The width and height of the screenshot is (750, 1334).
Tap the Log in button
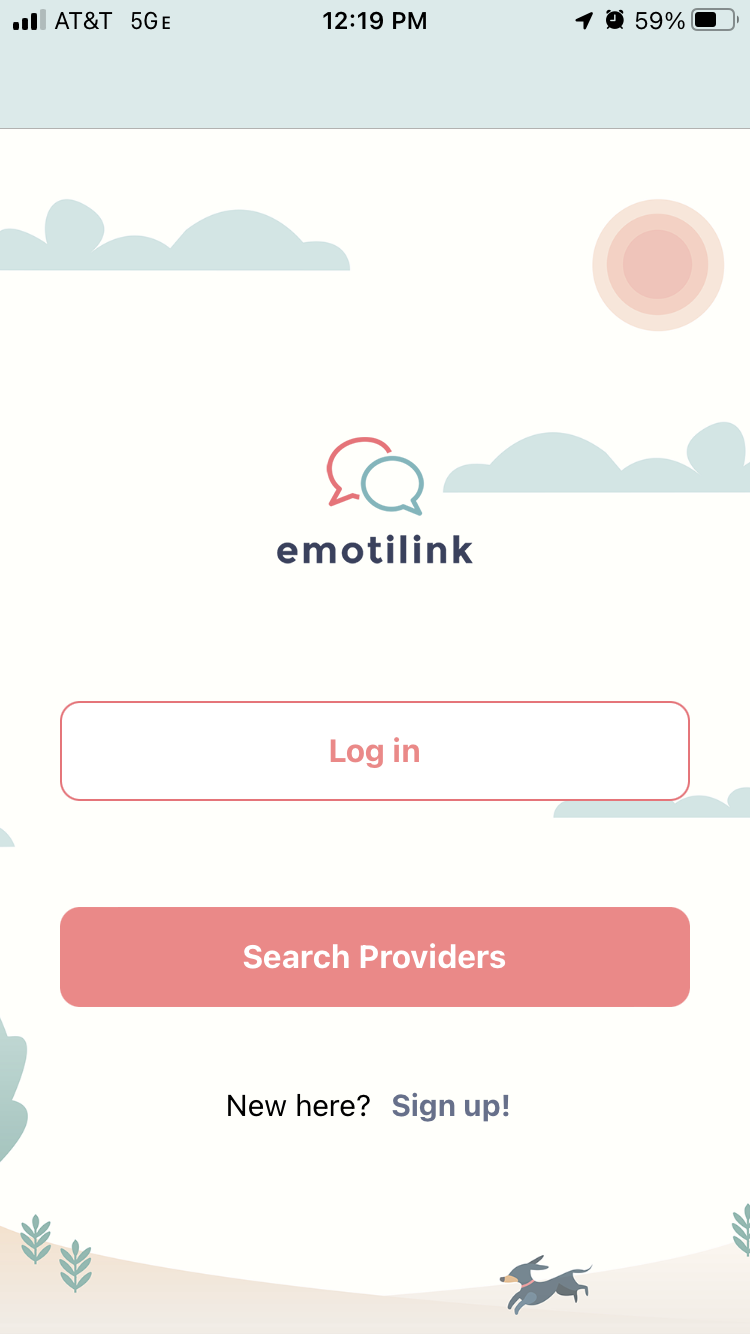pyautogui.click(x=375, y=751)
